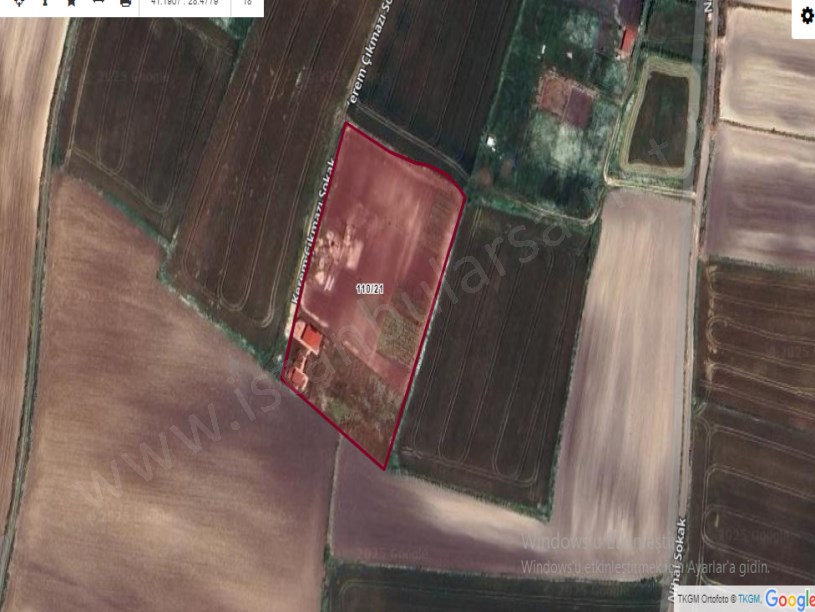Open the map settings gear
Screen dimensions: 815x612
point(807,16)
